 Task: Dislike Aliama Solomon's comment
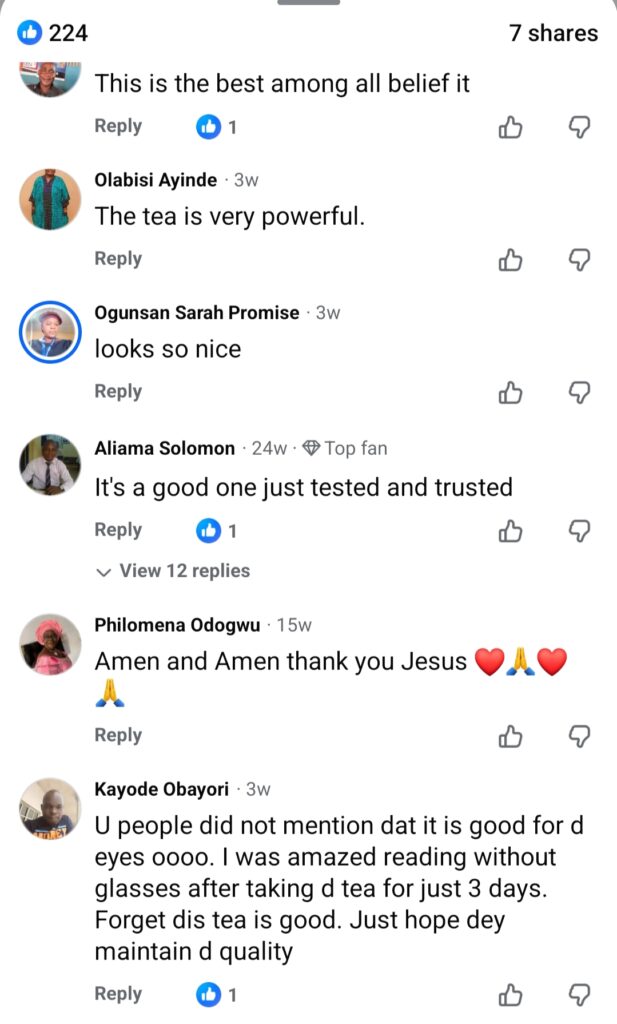[579, 531]
